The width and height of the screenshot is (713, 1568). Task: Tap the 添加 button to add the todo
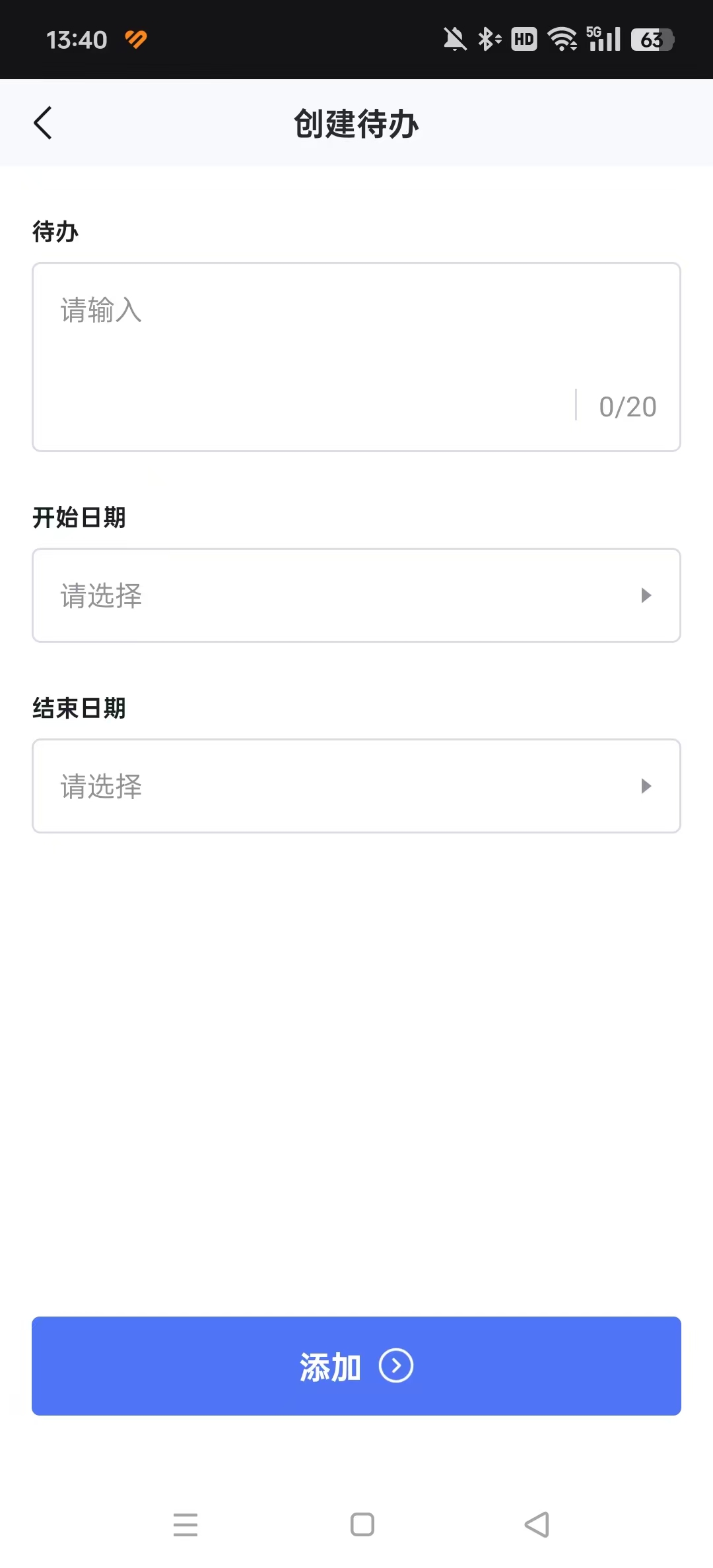pos(356,1366)
